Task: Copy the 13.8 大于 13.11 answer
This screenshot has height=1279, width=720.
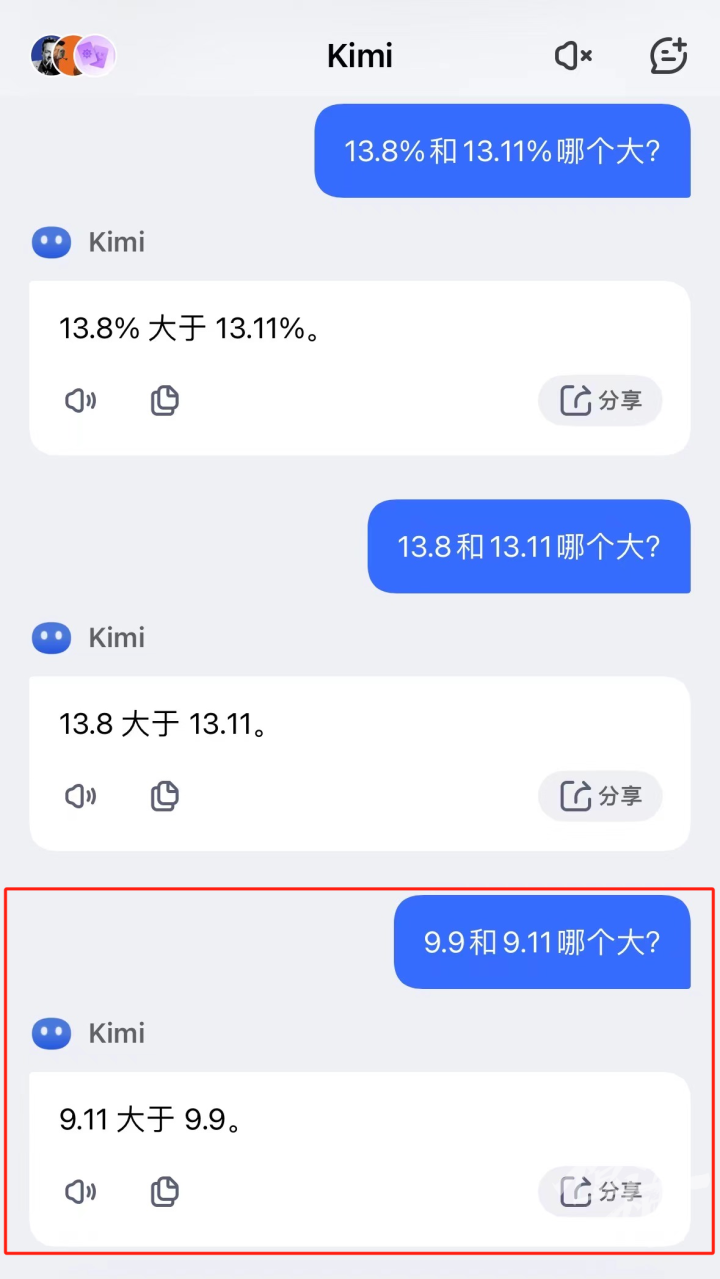Action: point(164,796)
